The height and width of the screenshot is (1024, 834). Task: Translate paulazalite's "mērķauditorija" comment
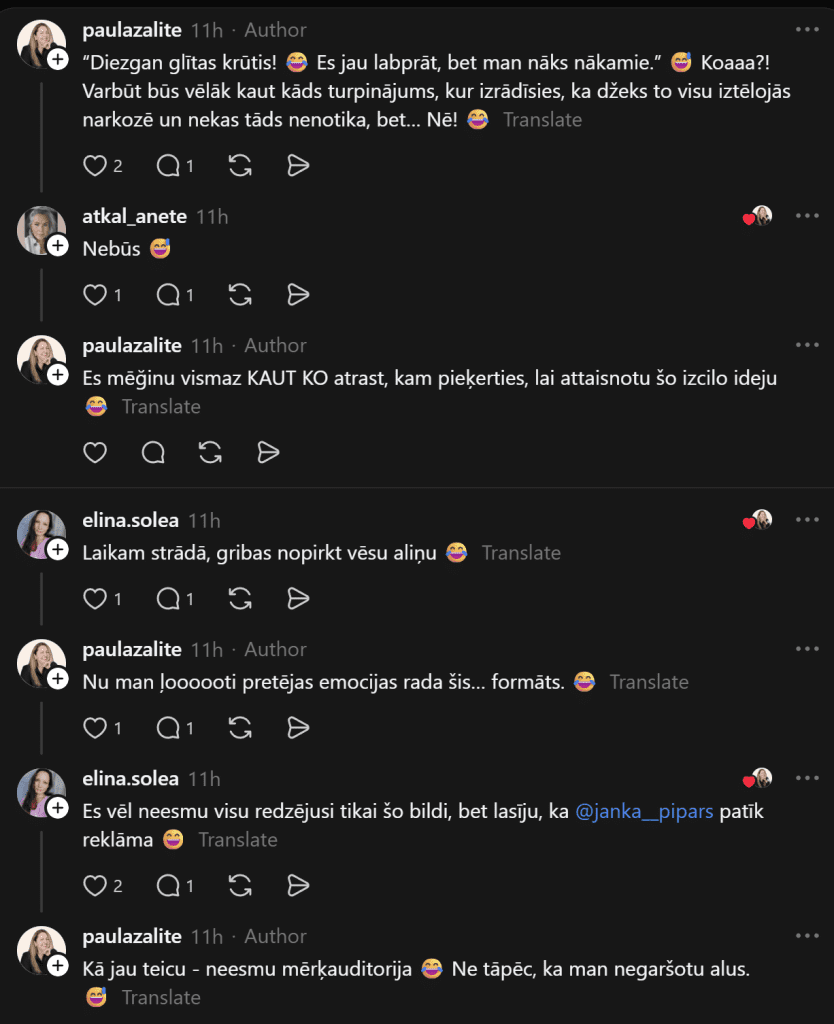(161, 998)
